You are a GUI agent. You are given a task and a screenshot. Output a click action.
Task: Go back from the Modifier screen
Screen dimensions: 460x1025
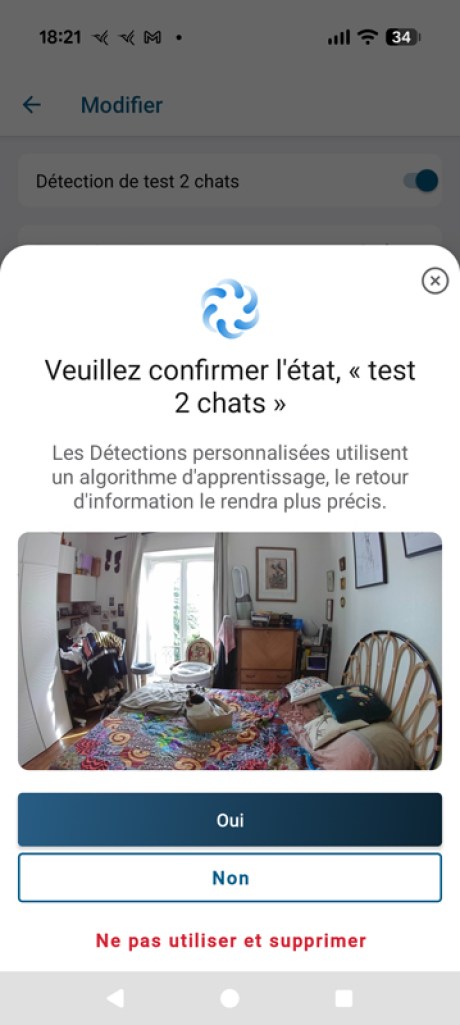coord(31,105)
